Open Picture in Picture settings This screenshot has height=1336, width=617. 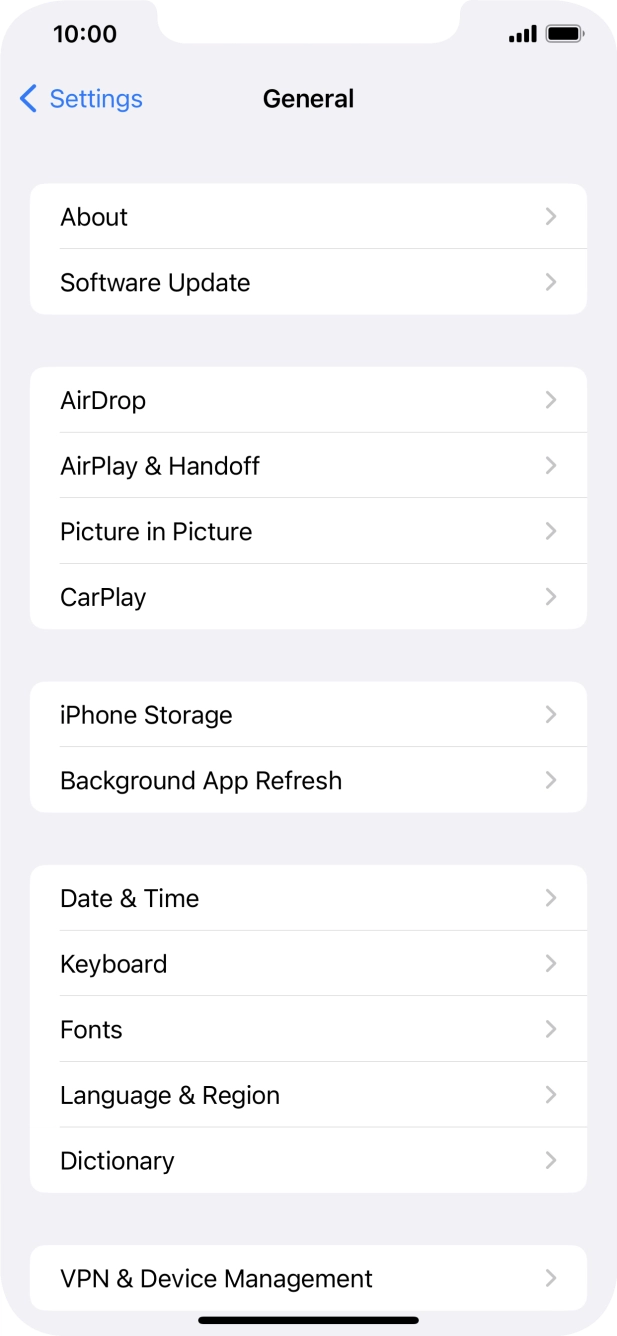point(308,531)
